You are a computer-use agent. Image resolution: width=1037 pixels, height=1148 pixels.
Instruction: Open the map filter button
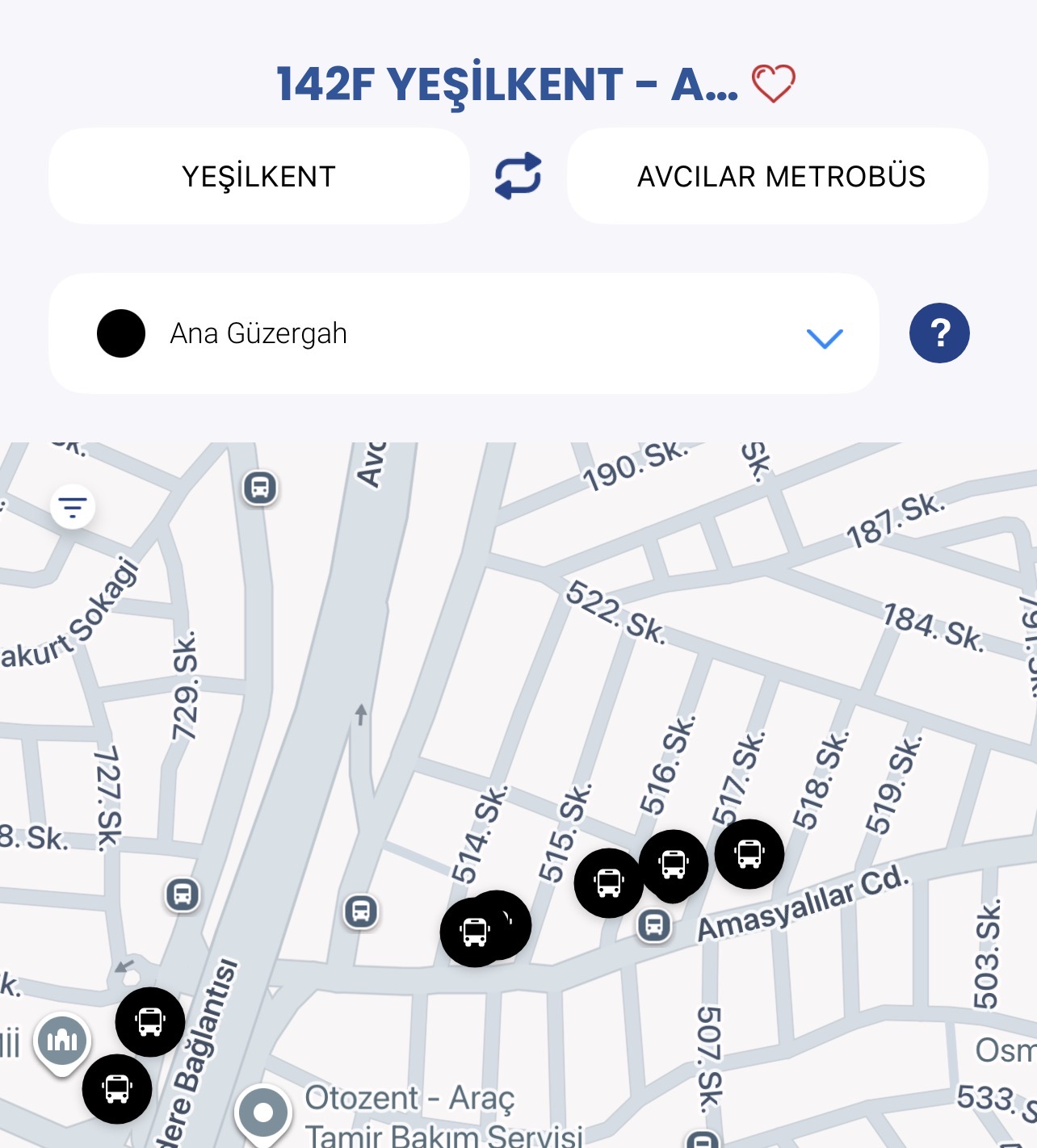(73, 507)
